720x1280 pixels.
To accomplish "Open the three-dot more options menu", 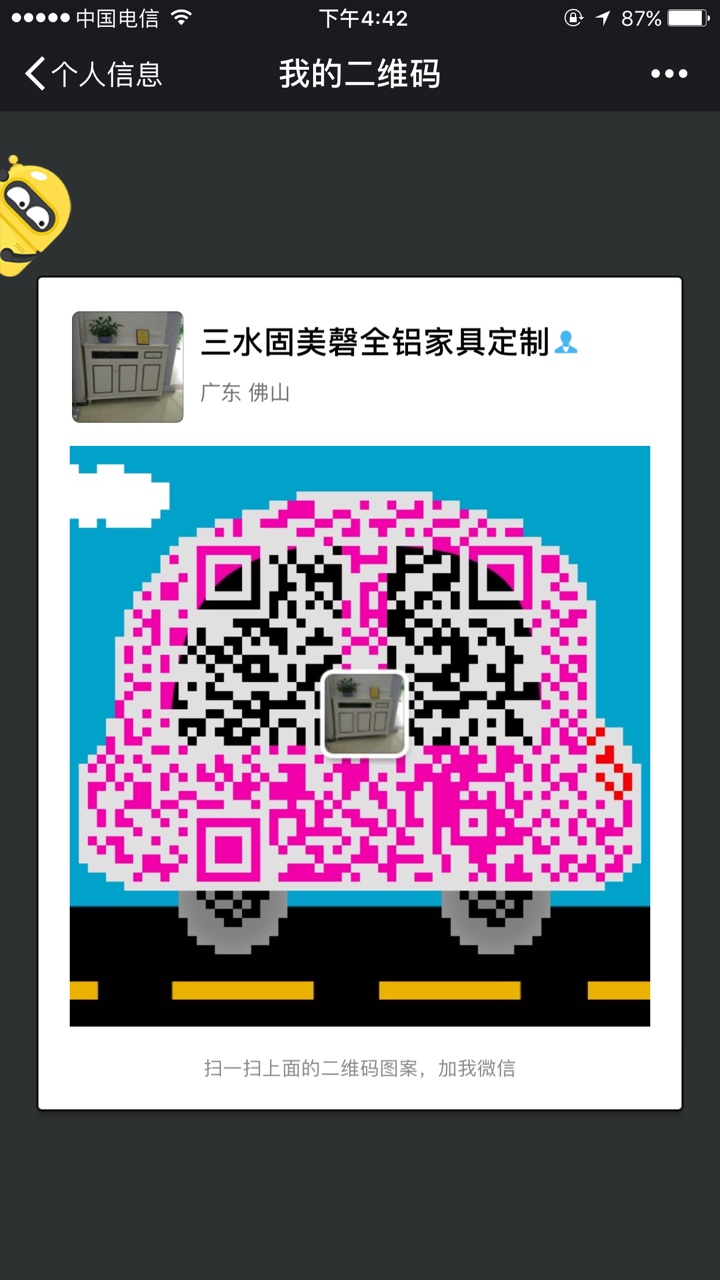I will 668,74.
